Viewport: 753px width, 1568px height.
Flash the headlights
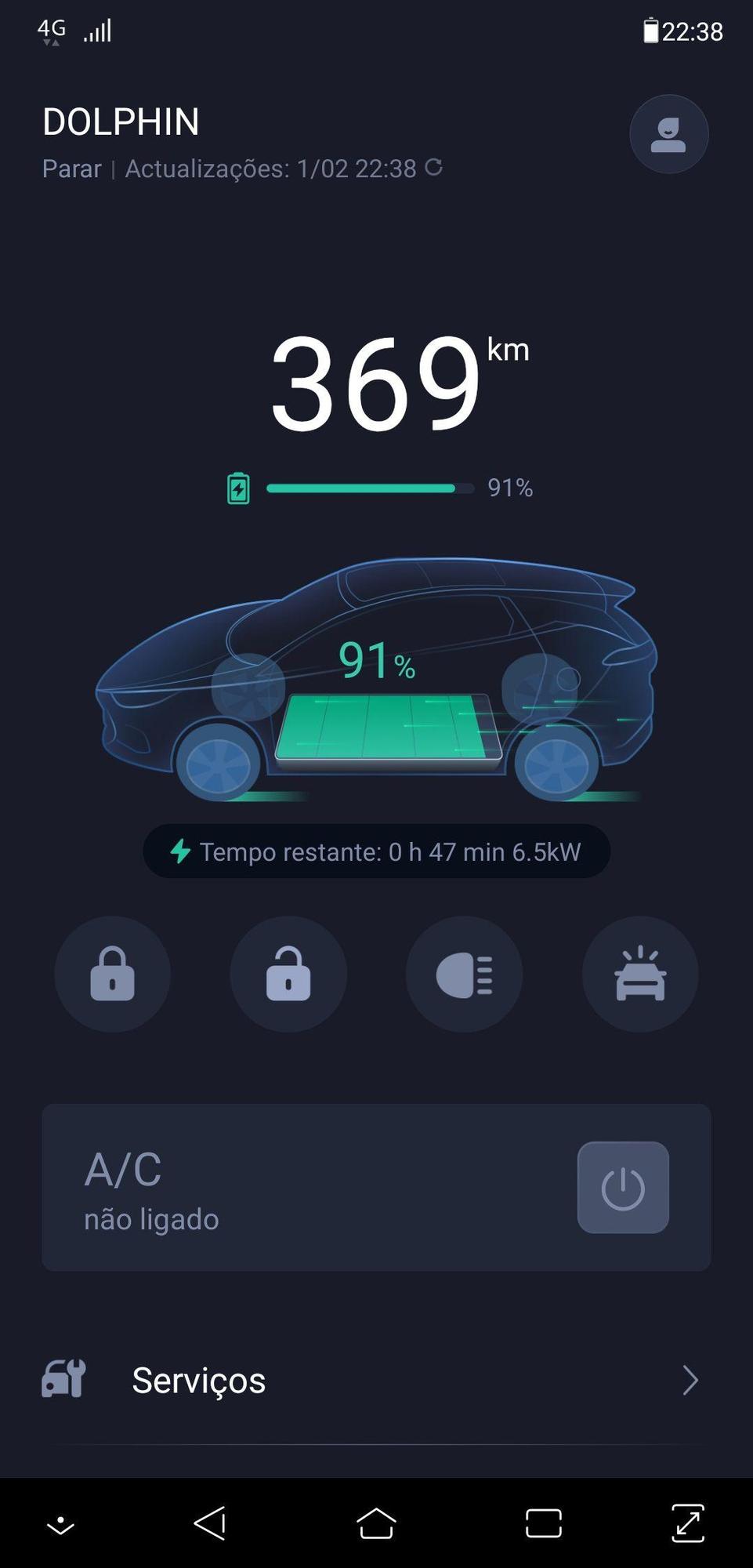[x=464, y=974]
